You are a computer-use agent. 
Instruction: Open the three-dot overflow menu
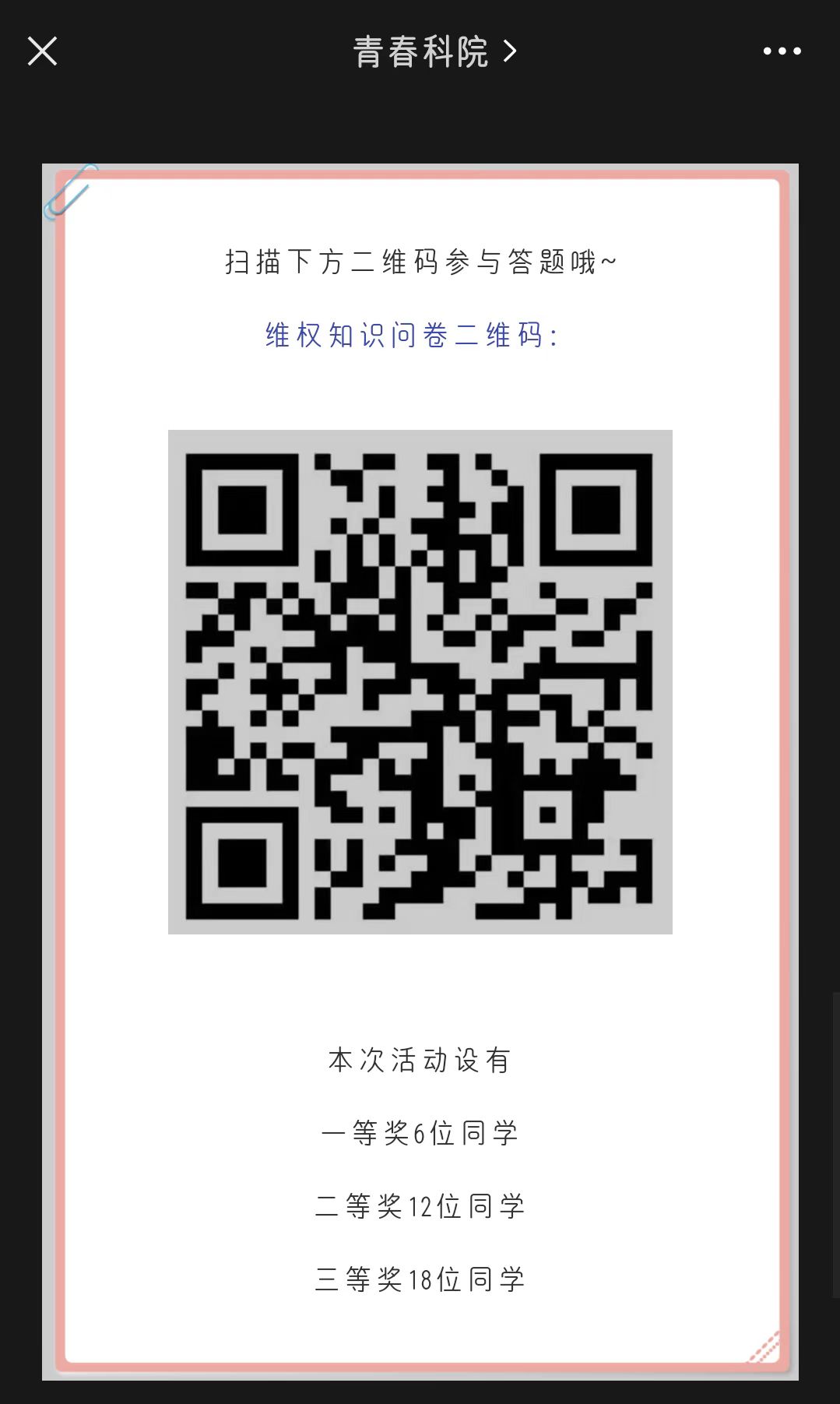[782, 51]
